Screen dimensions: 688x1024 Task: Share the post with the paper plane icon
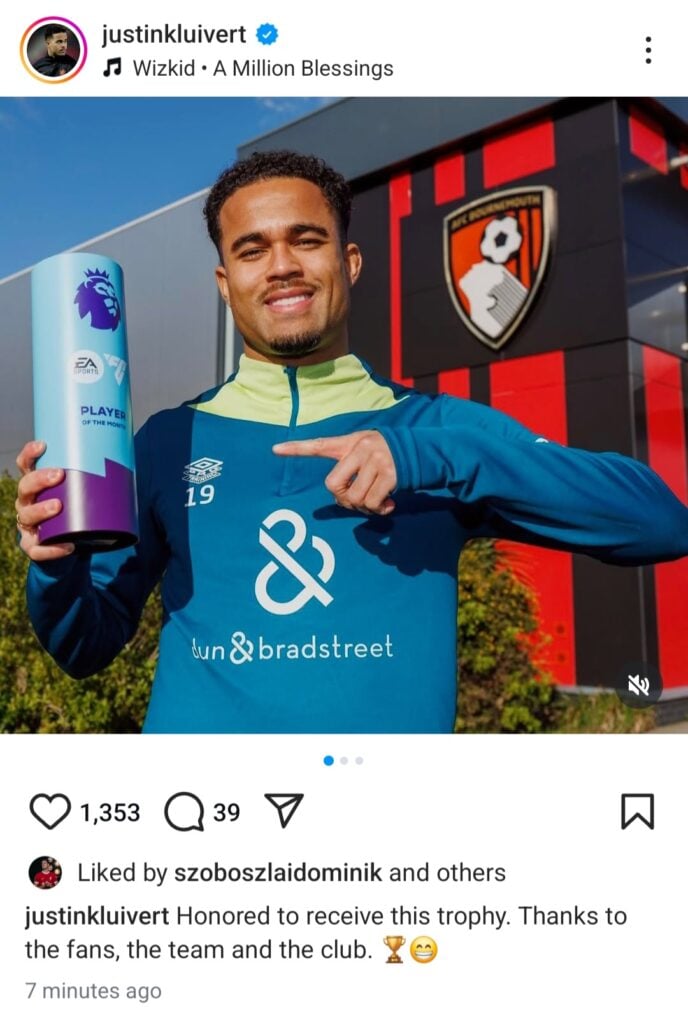[283, 811]
